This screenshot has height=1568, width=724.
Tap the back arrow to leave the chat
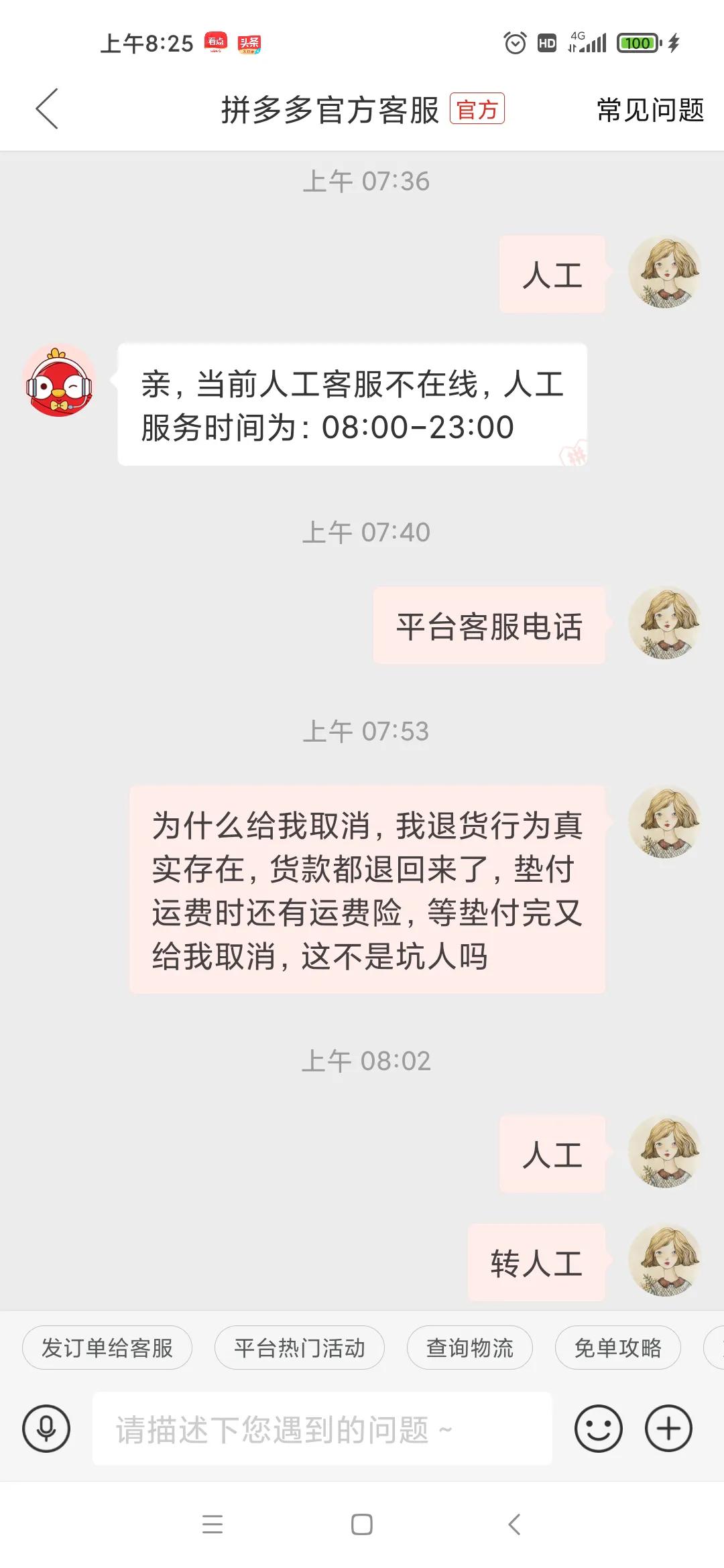click(x=47, y=109)
